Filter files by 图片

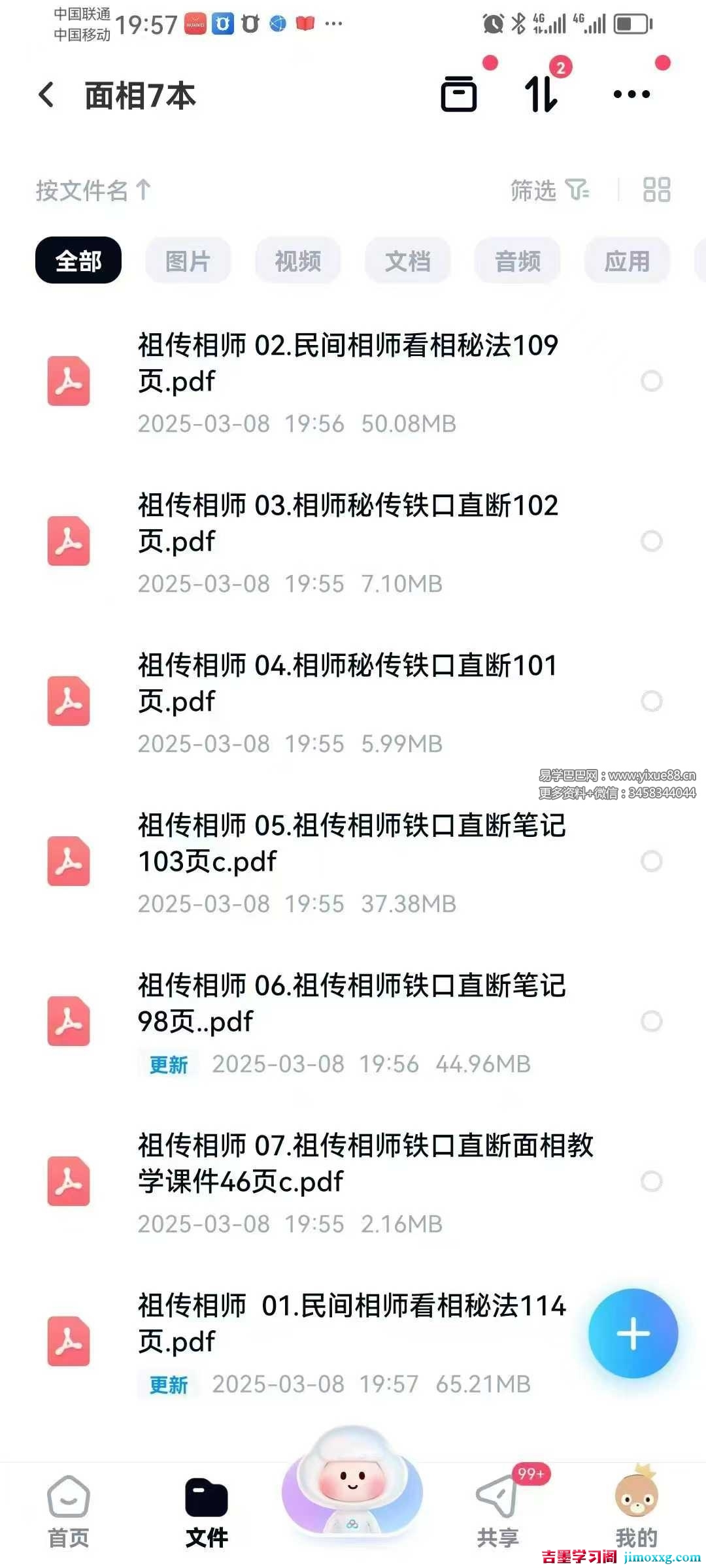coord(188,261)
